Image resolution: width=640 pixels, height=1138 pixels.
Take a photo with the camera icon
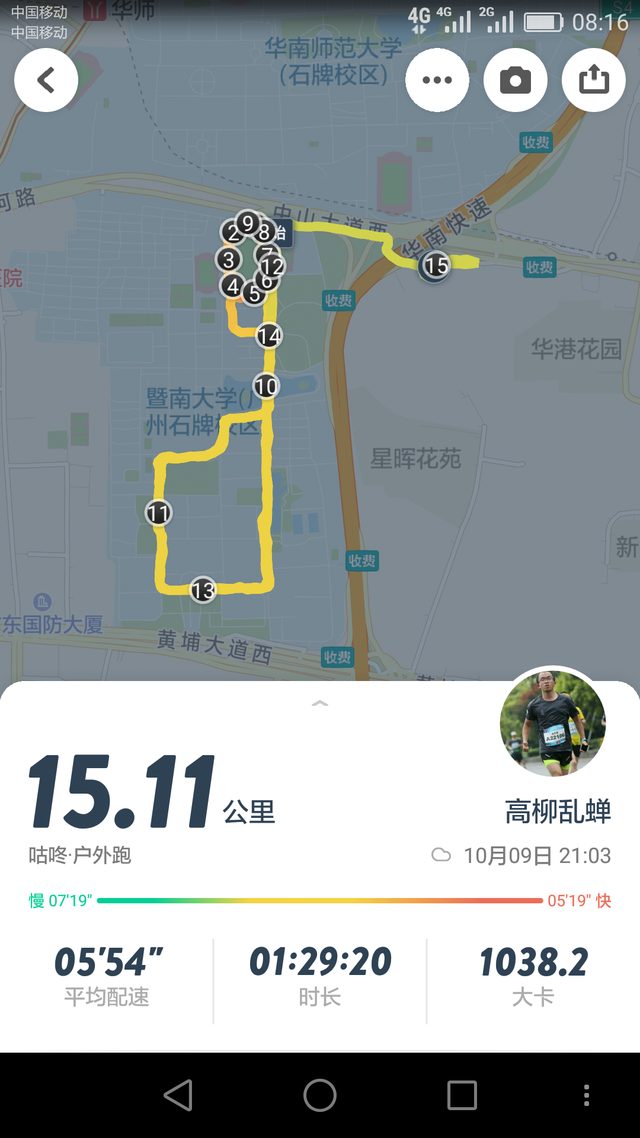tap(515, 80)
